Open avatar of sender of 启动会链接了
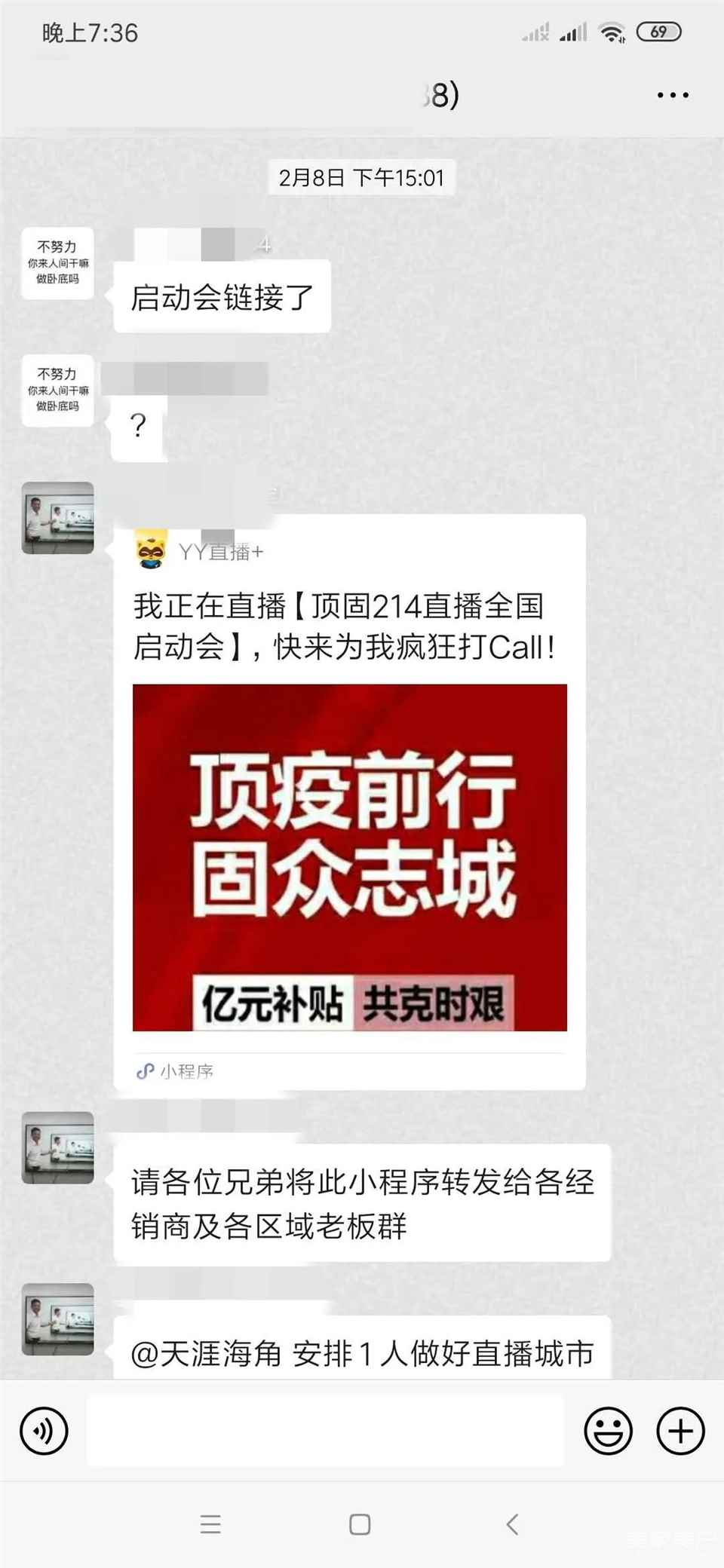 [58, 263]
